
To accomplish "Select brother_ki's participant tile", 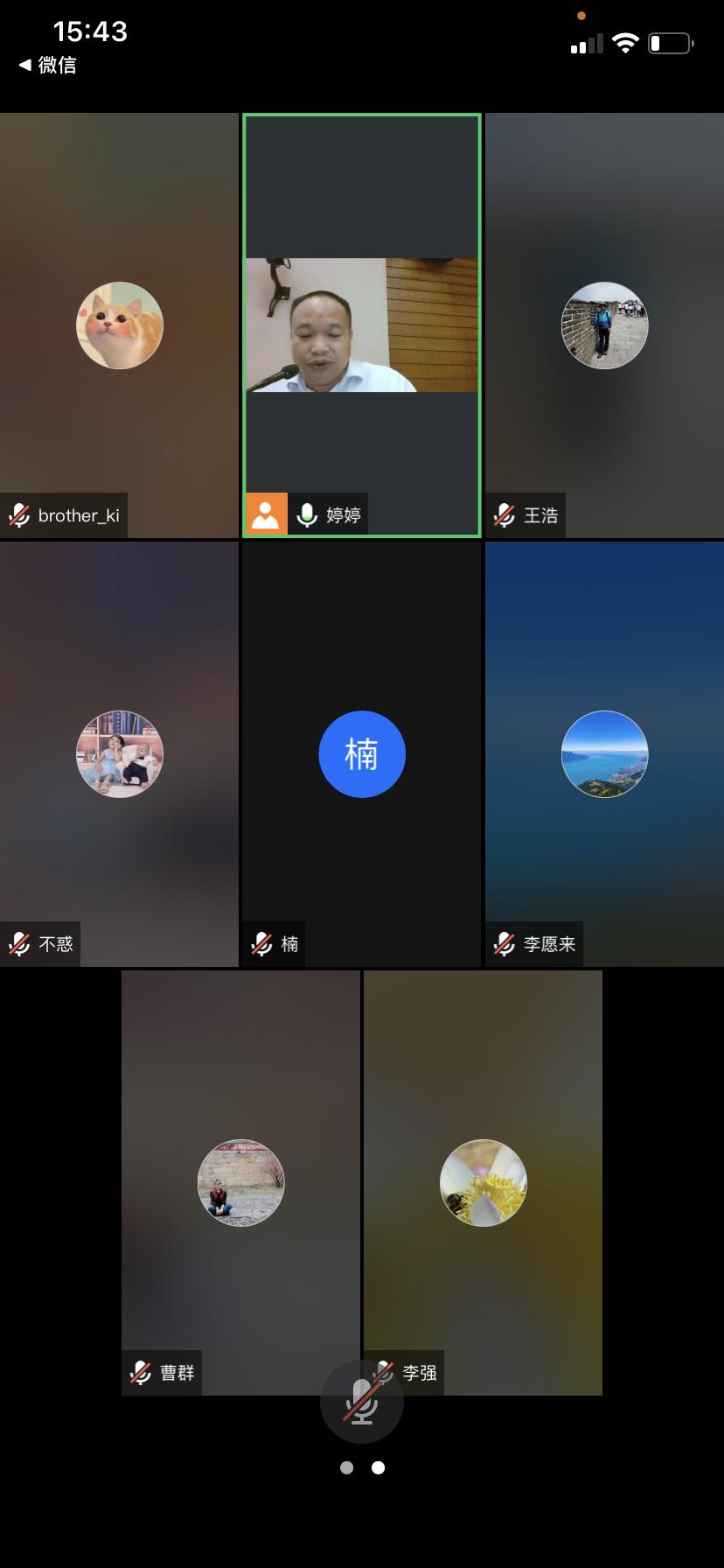I will click(x=119, y=325).
